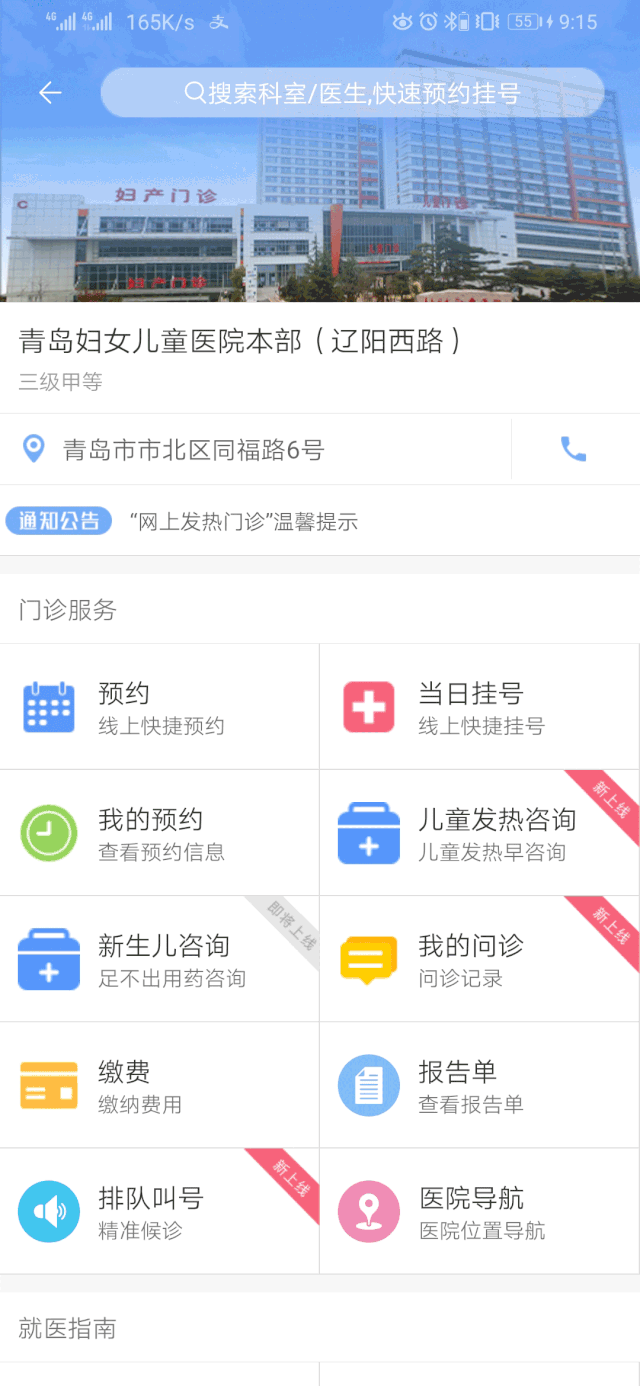View 报告单 reports
This screenshot has height=1386, width=640.
point(480,1085)
